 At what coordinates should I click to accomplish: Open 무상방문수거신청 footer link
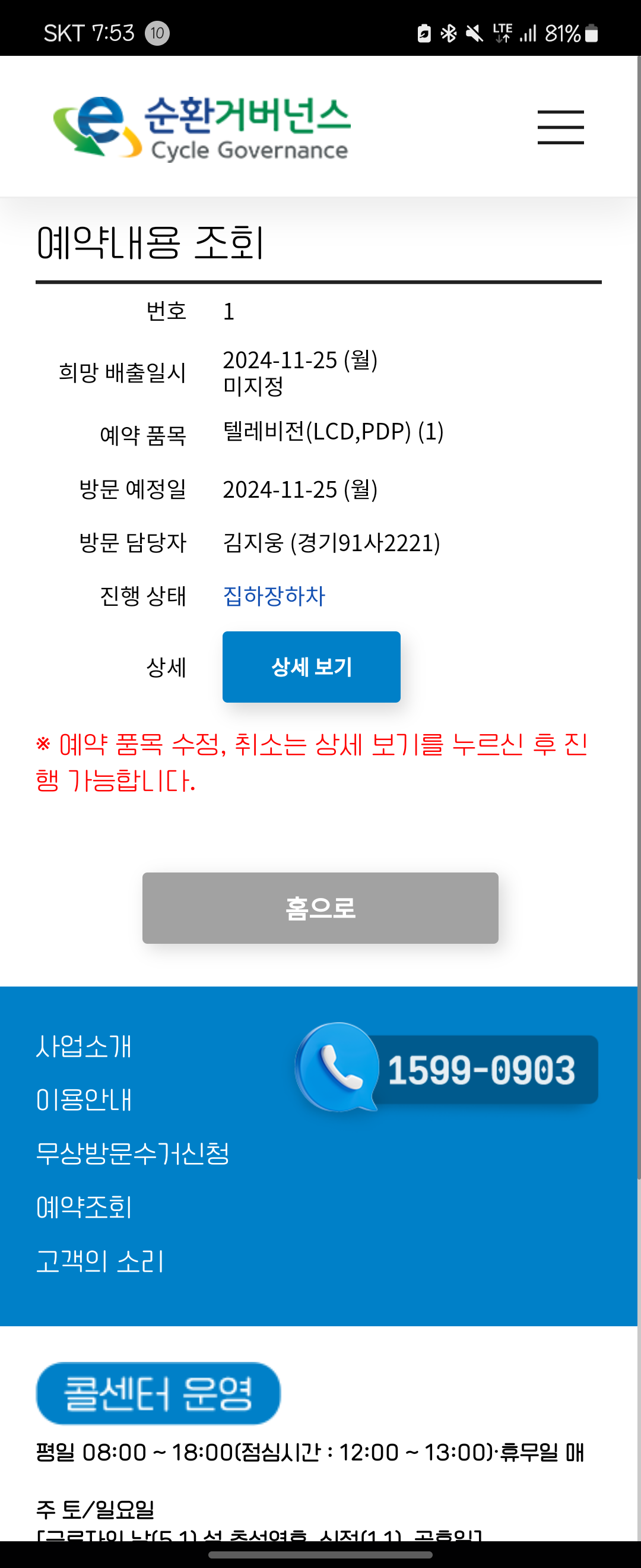tap(132, 1153)
